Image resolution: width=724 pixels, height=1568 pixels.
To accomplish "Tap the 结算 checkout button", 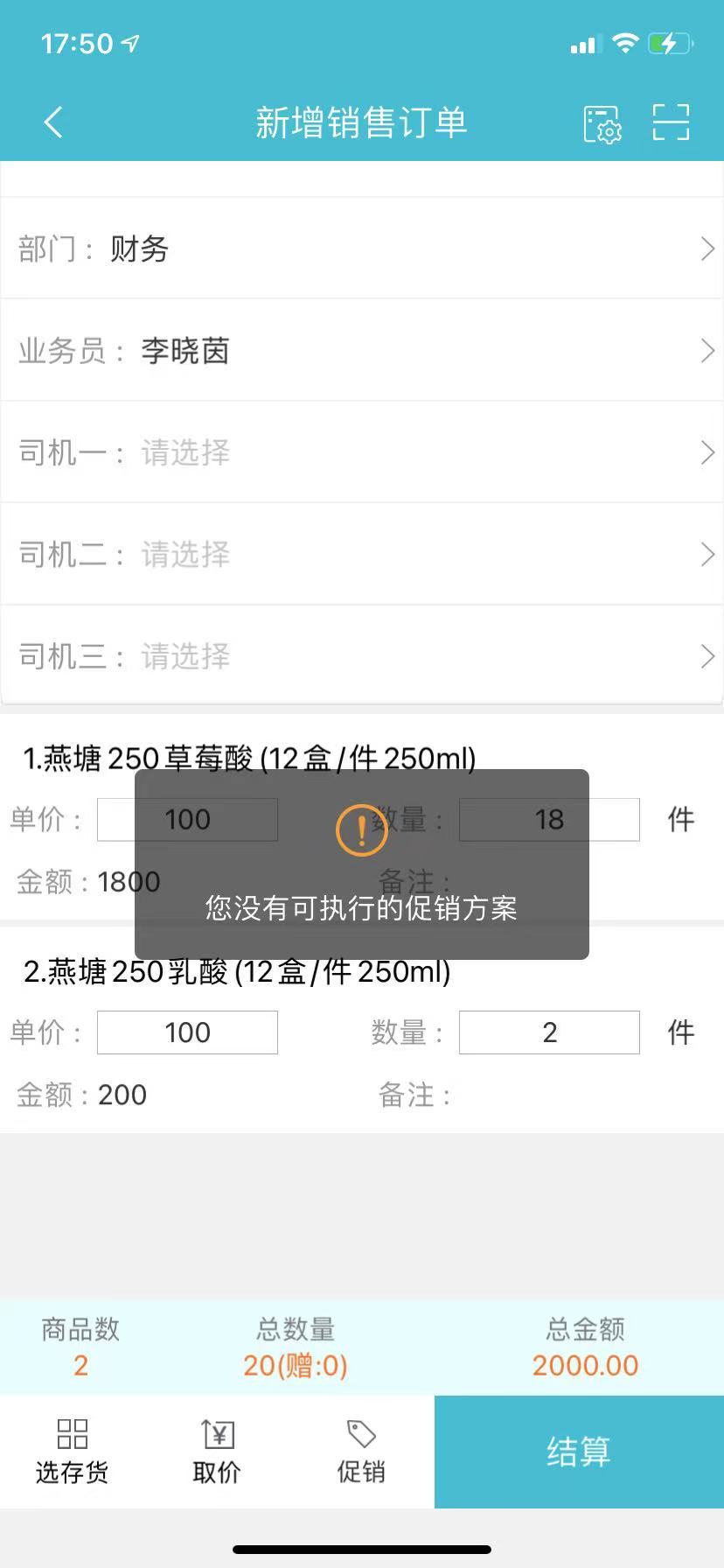I will (x=579, y=1452).
